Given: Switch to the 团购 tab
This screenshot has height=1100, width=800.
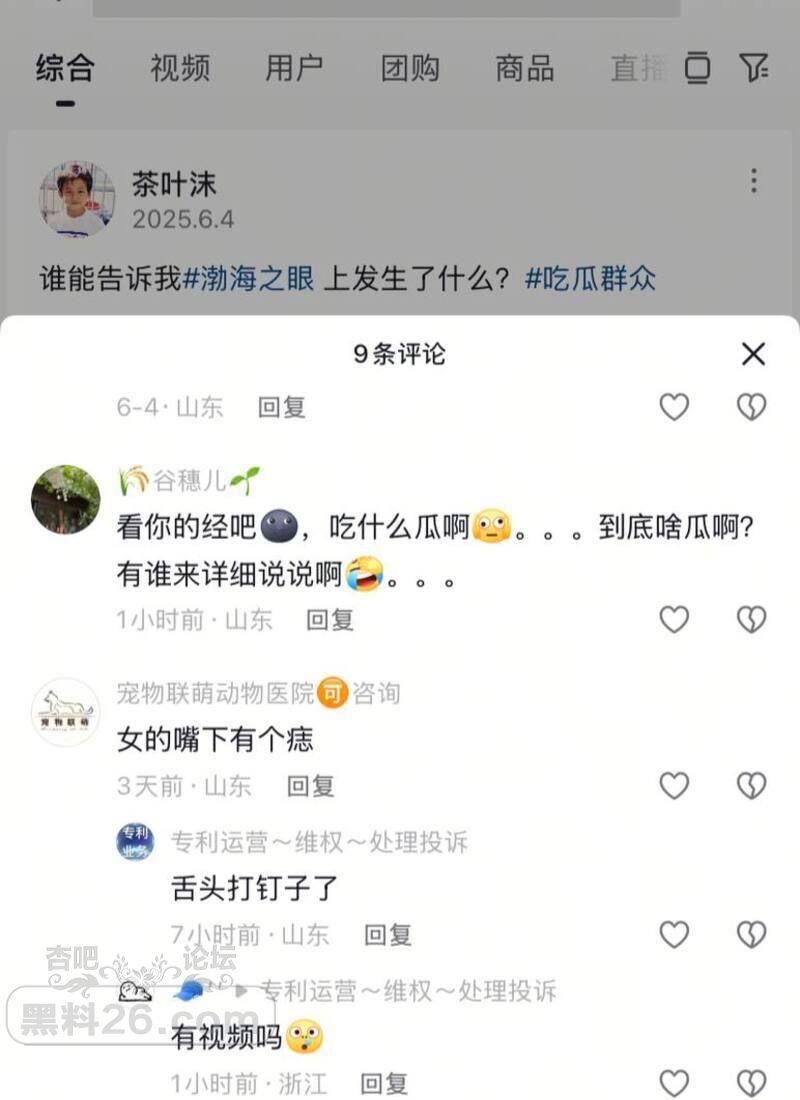Looking at the screenshot, I should pyautogui.click(x=410, y=68).
